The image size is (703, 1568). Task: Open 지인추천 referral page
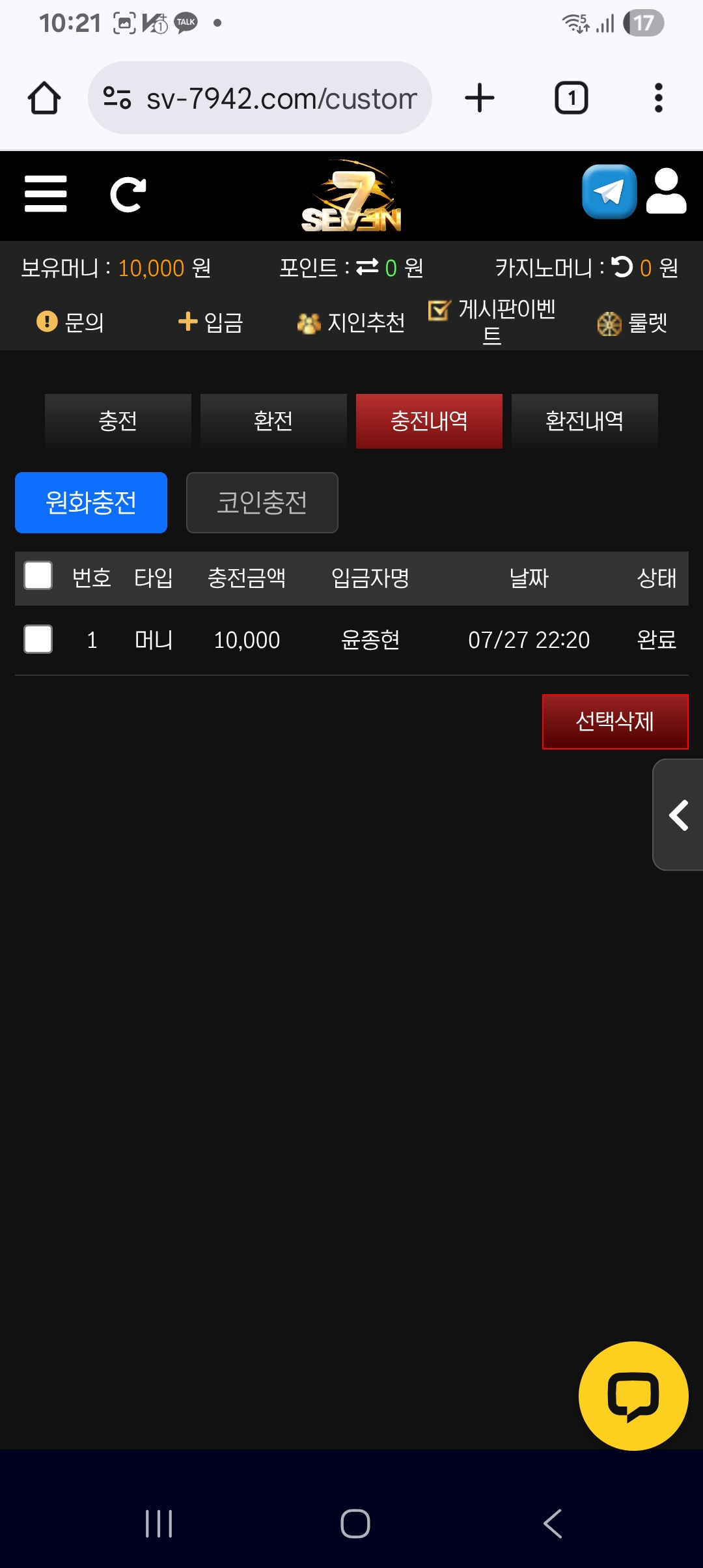pos(351,322)
